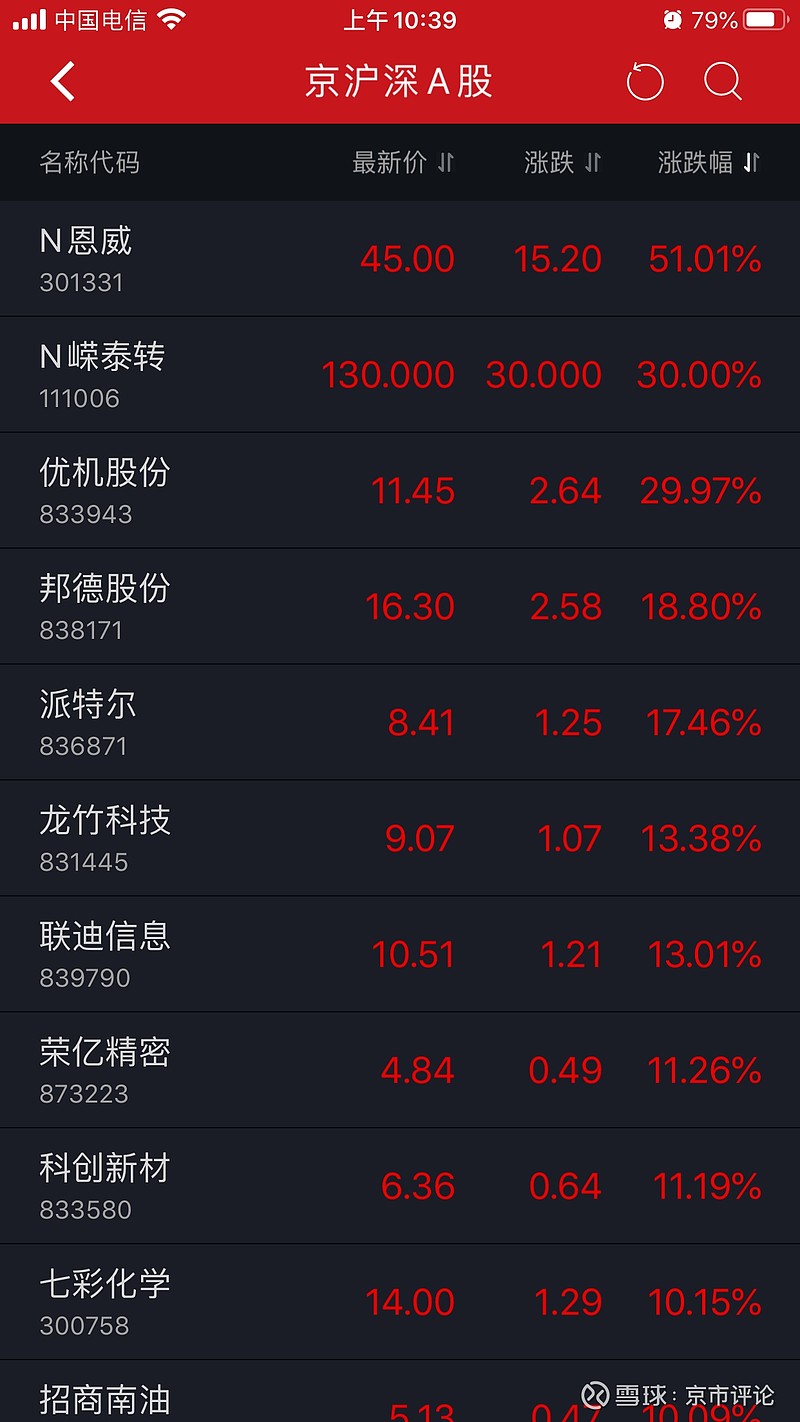
Task: Sort by 最新价 column
Action: click(x=403, y=162)
